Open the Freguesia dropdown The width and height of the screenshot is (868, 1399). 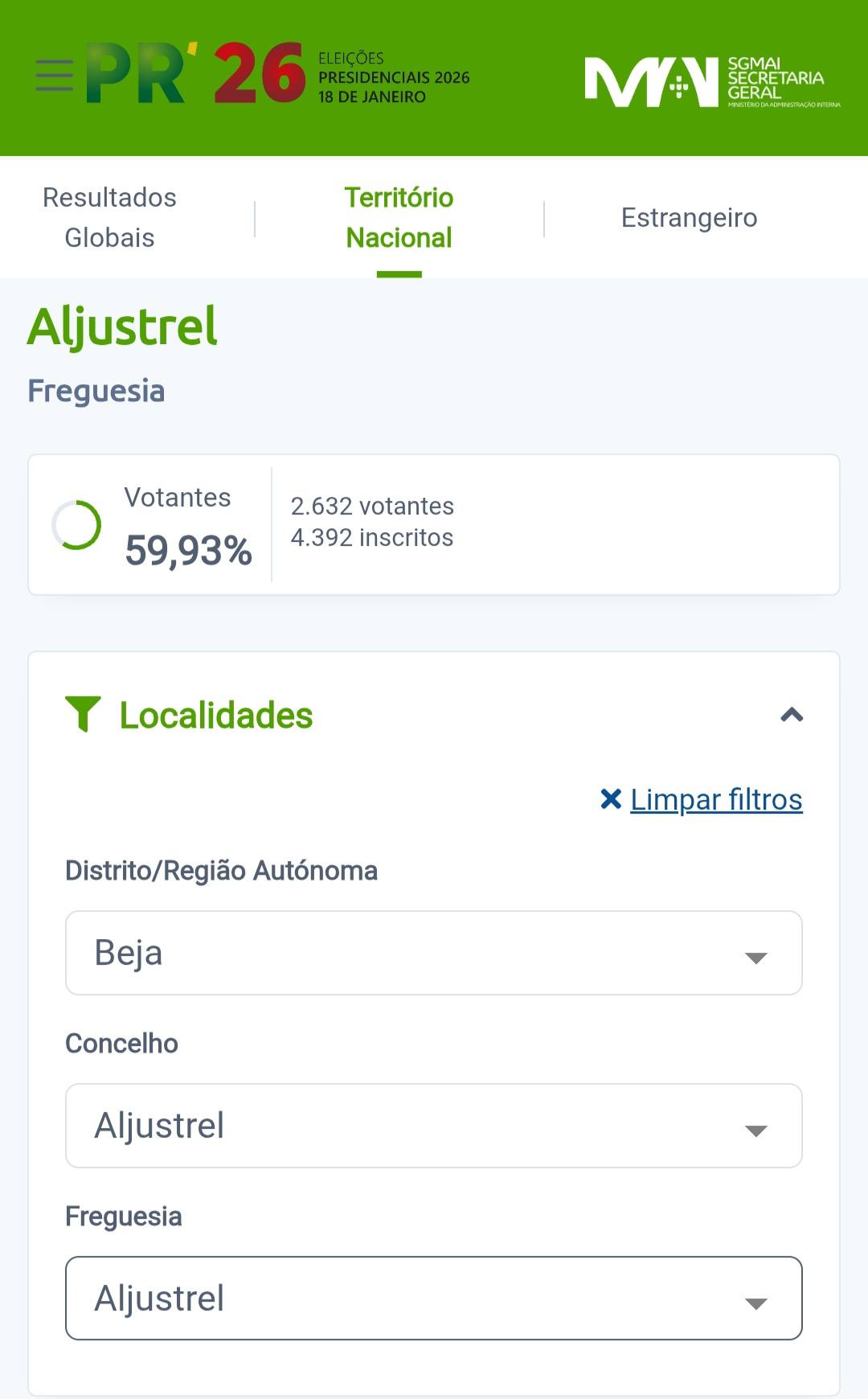[x=434, y=1298]
